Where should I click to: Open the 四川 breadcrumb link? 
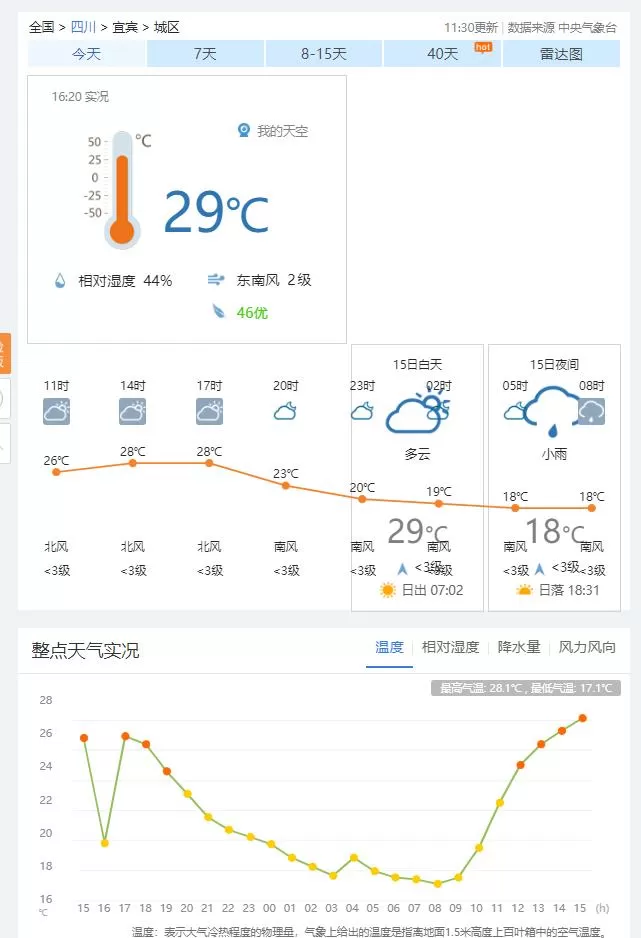click(x=84, y=27)
